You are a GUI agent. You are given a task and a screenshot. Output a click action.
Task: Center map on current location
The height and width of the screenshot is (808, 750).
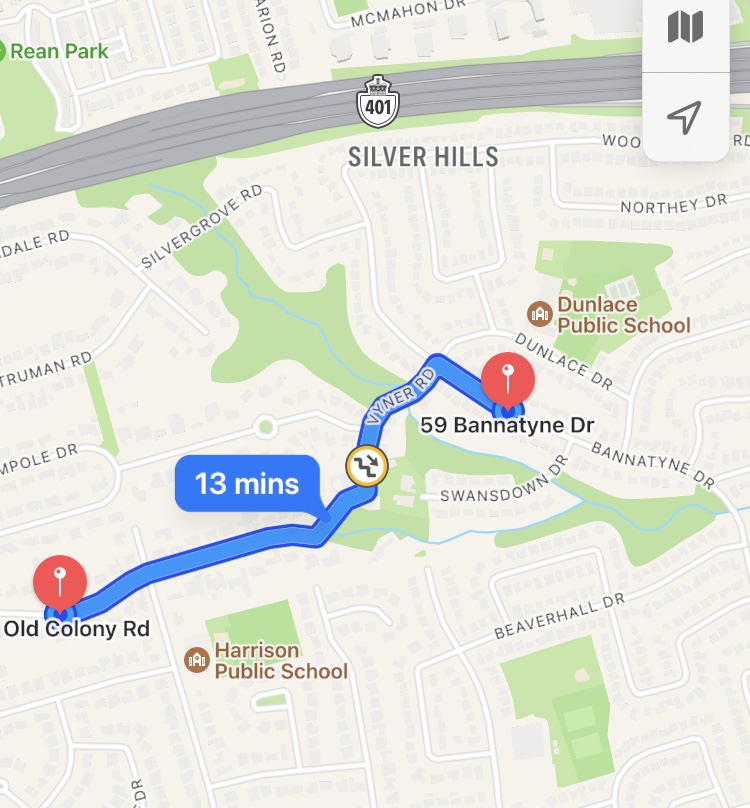tap(685, 118)
